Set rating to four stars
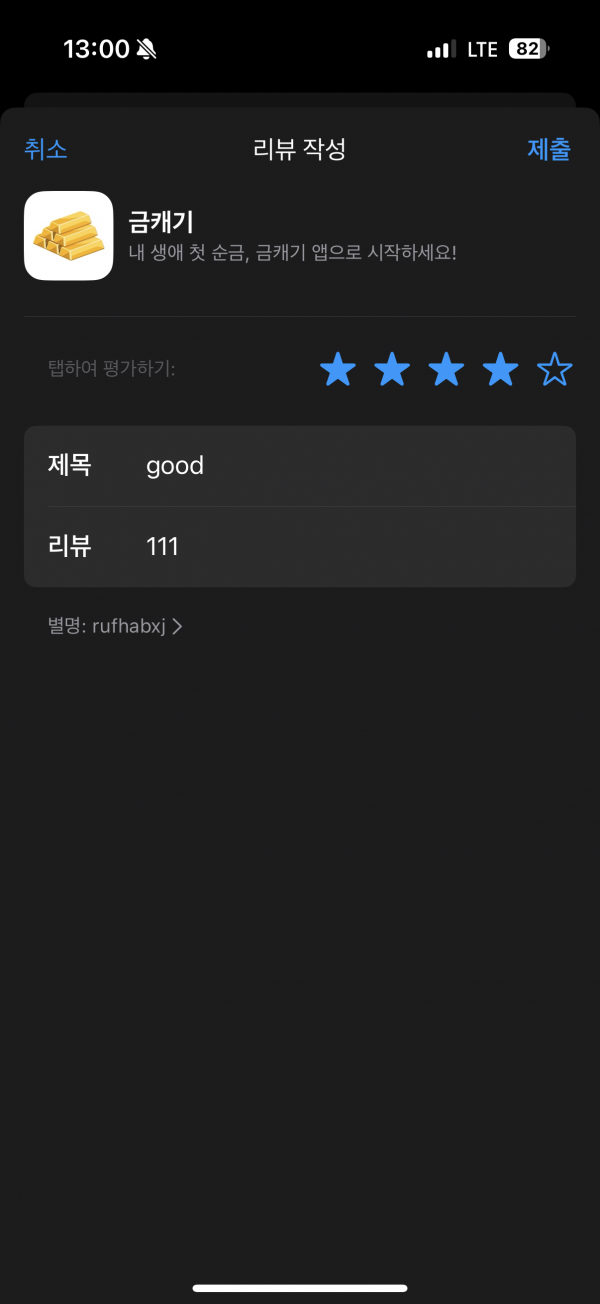Screen dimensions: 600x1304 click(500, 370)
